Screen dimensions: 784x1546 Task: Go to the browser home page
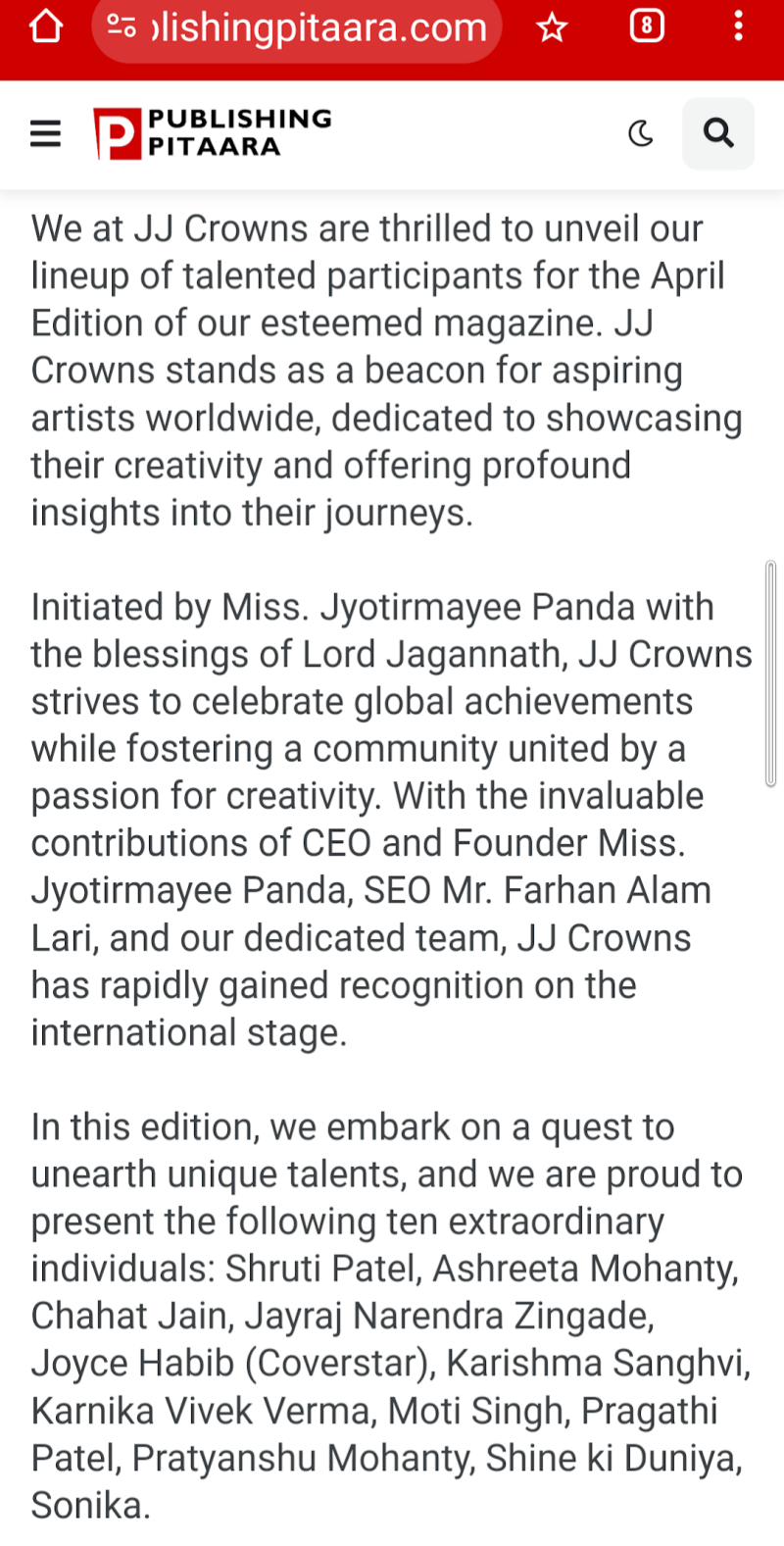pos(46,26)
